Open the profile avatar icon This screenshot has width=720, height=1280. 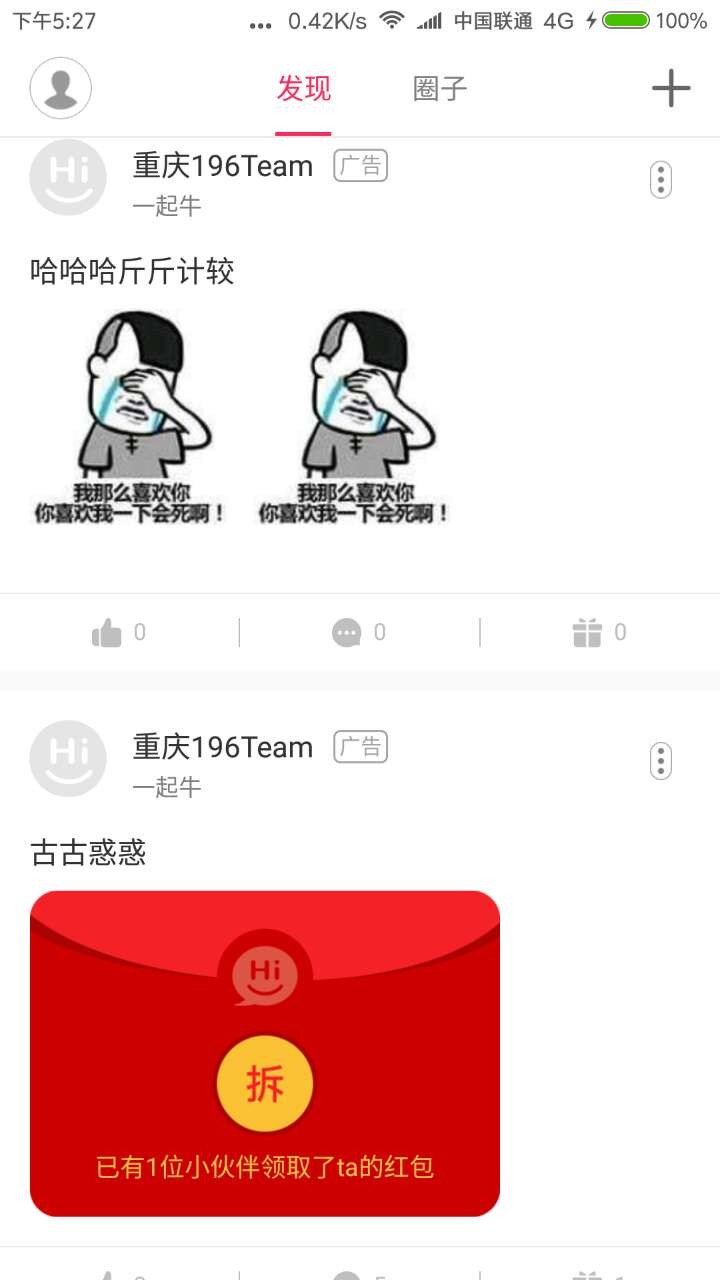(x=60, y=88)
